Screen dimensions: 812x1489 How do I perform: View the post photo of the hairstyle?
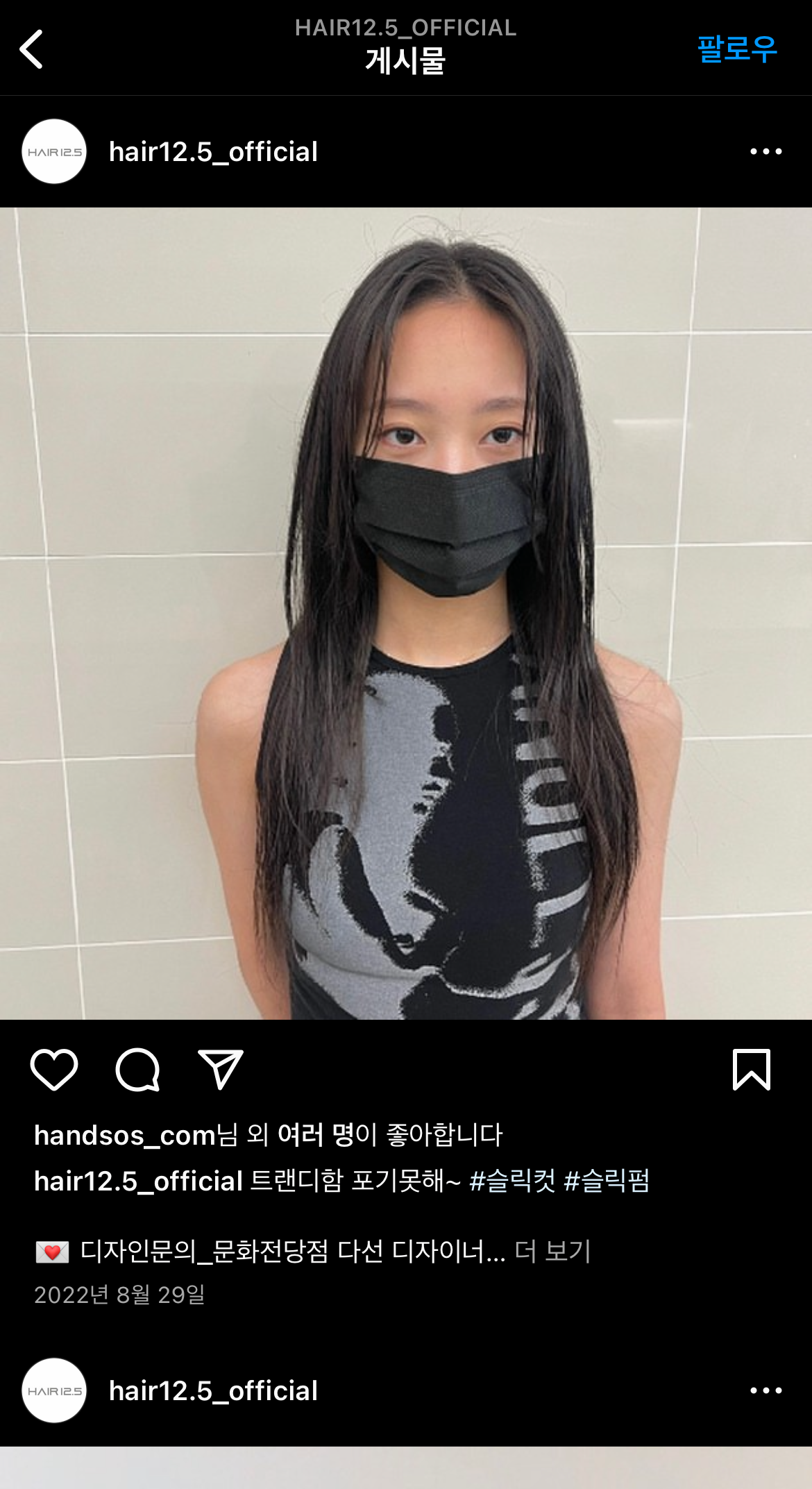(x=406, y=614)
